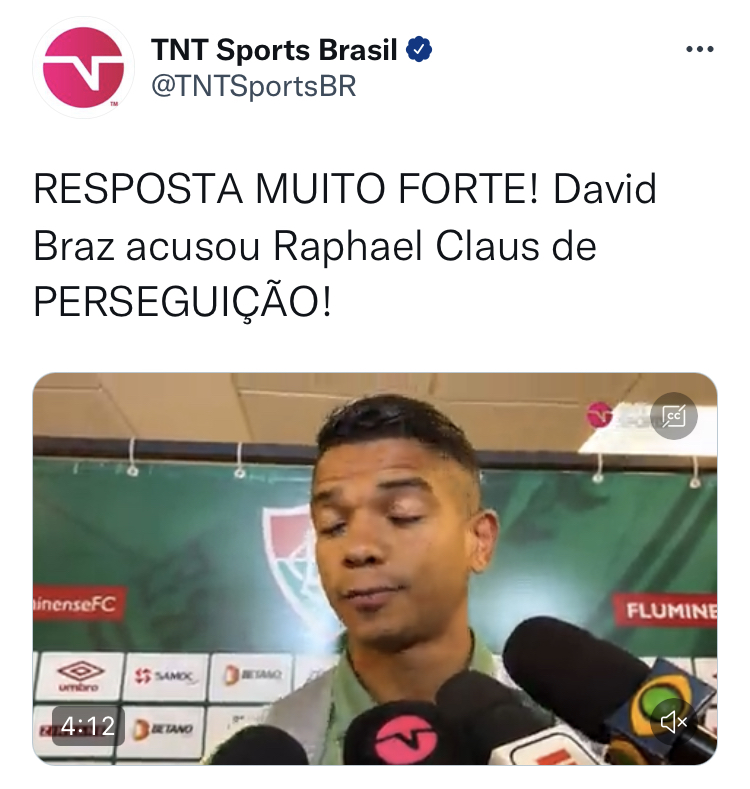Open the @TNTSportsBR profile handle
The image size is (750, 789).
(x=253, y=87)
